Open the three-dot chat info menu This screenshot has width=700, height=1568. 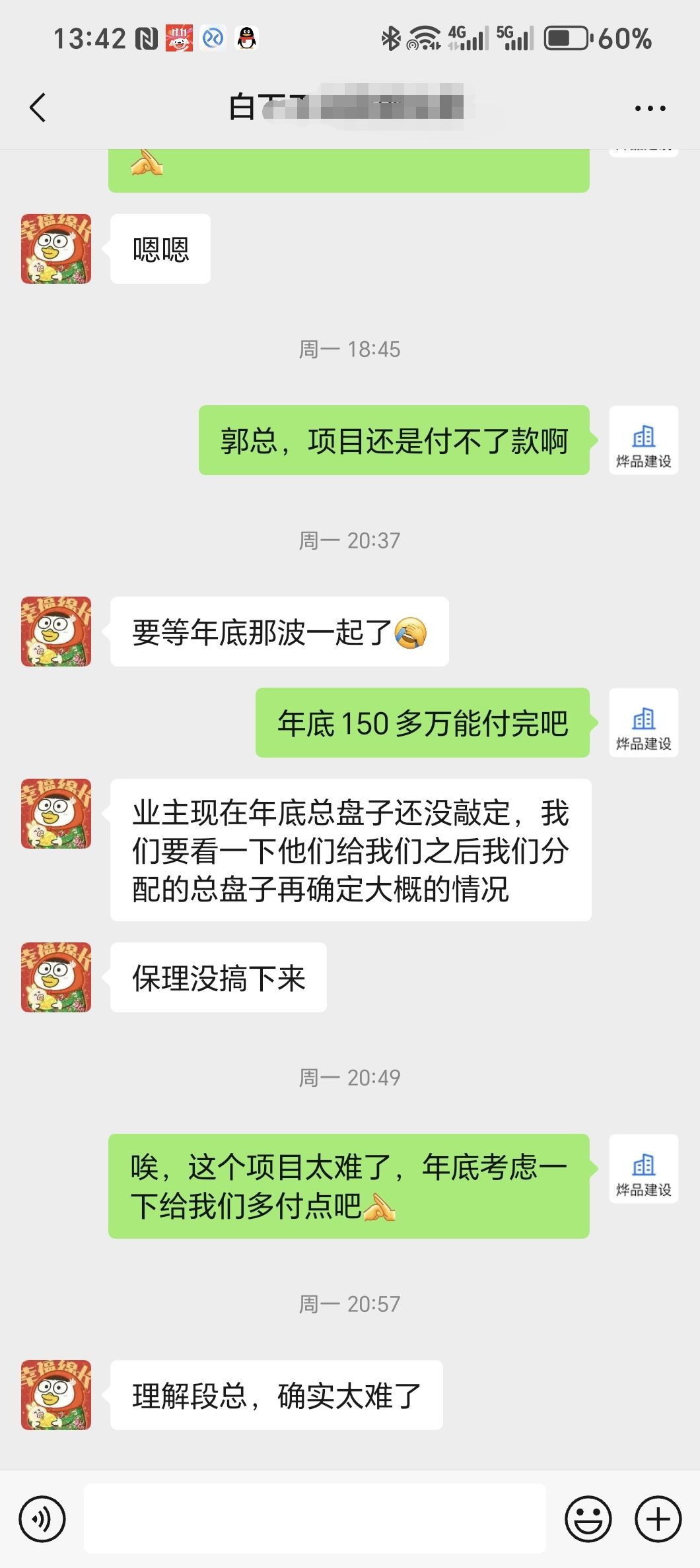(650, 108)
